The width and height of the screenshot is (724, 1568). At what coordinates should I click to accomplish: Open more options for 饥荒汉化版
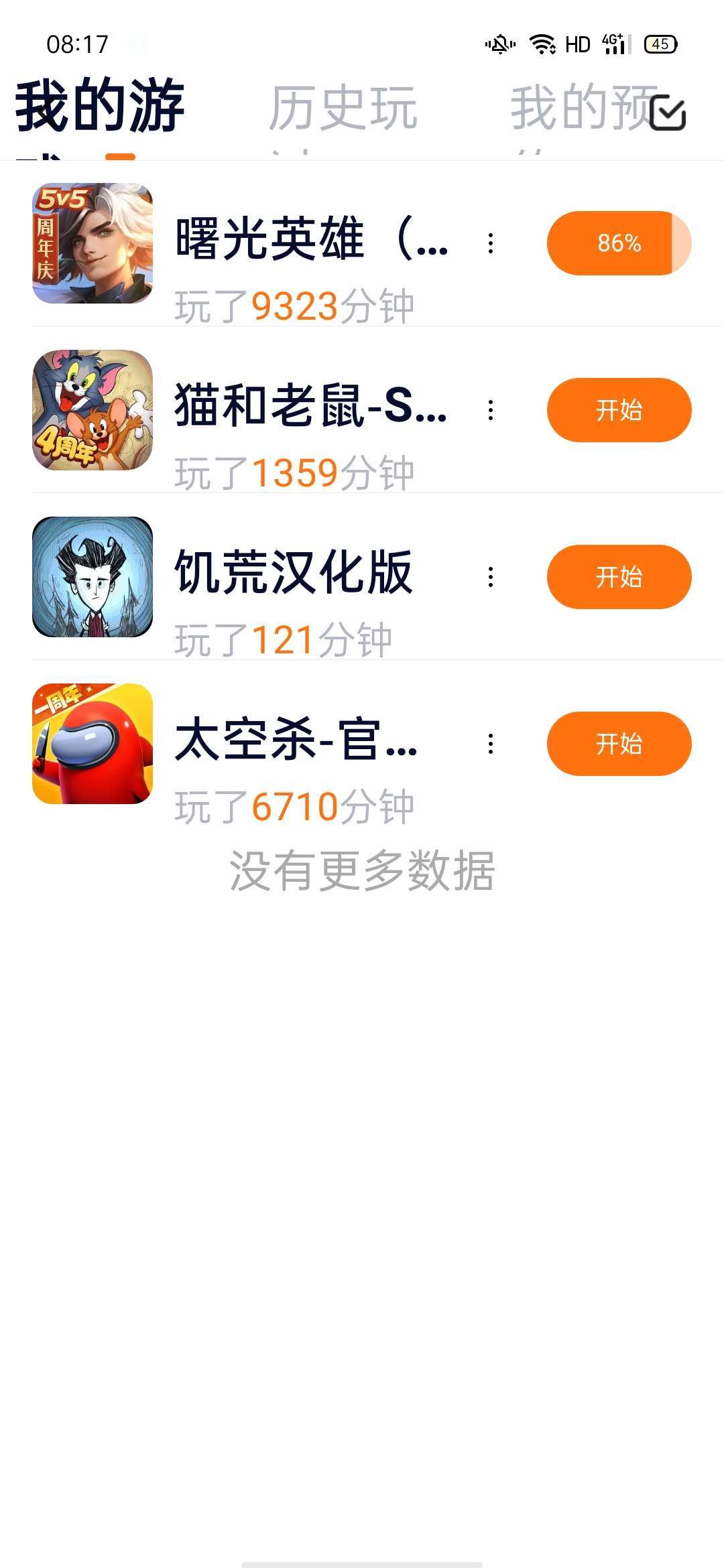491,577
